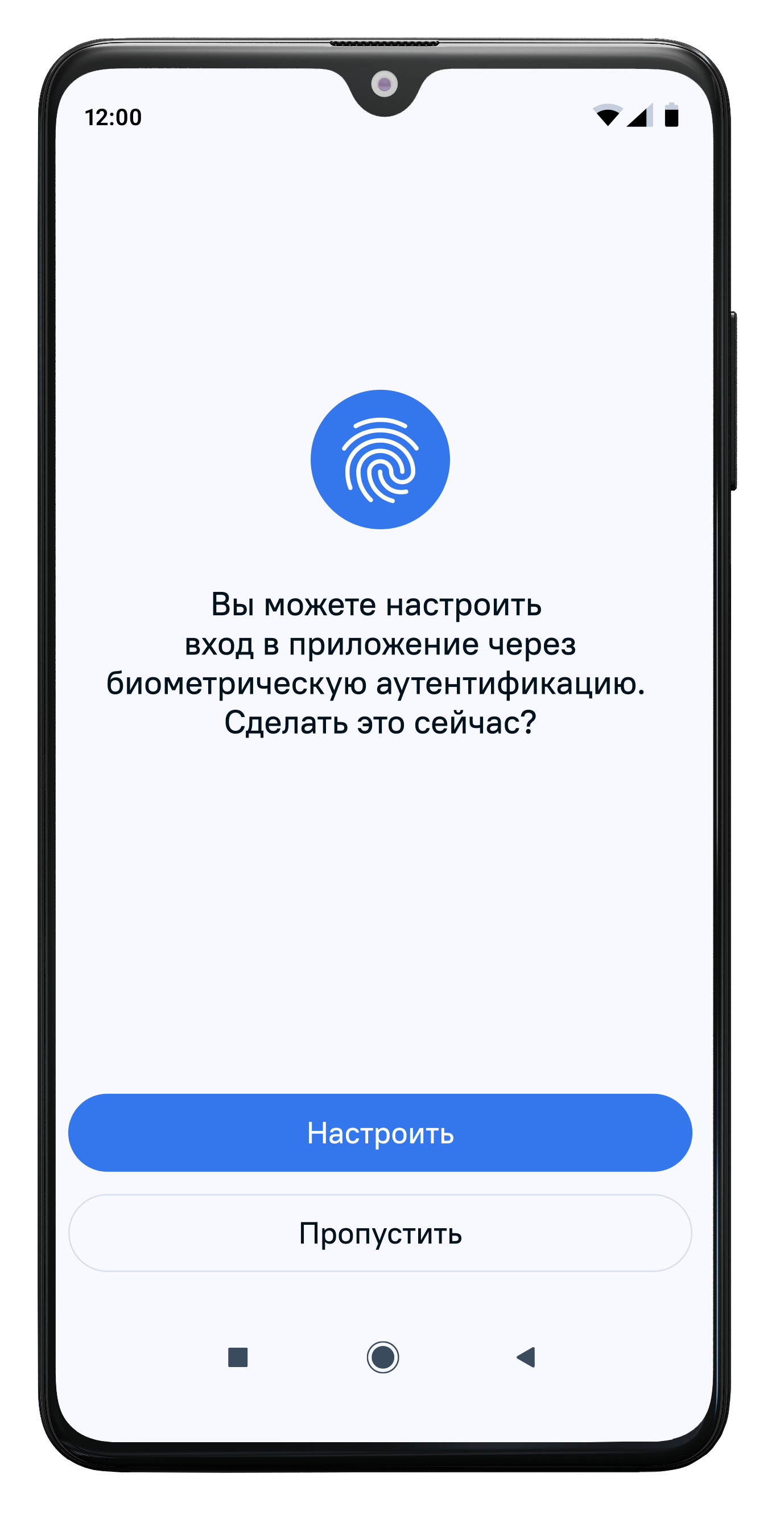Skip setup via Пропустить
Image resolution: width=784 pixels, height=1523 pixels.
click(380, 1233)
